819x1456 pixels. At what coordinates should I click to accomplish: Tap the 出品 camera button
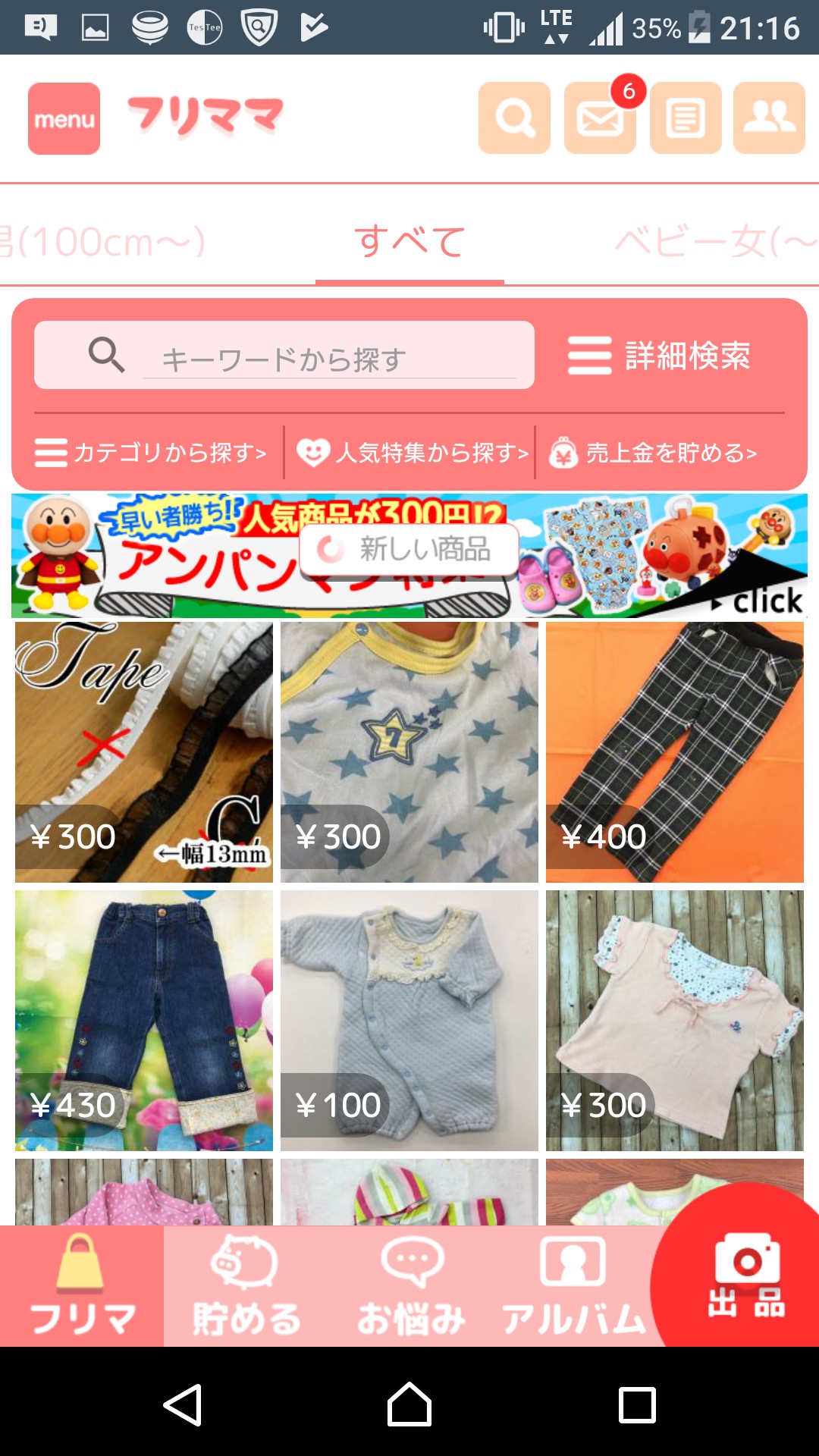coord(746,1276)
